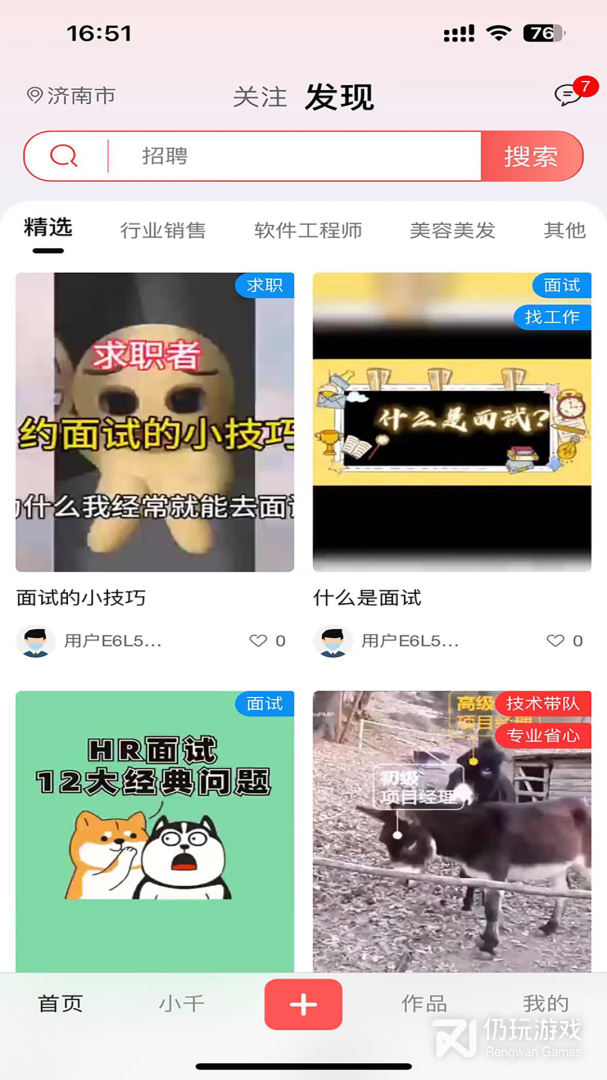The image size is (607, 1080).
Task: Select the 软件工程师 category tab
Action: [x=308, y=231]
